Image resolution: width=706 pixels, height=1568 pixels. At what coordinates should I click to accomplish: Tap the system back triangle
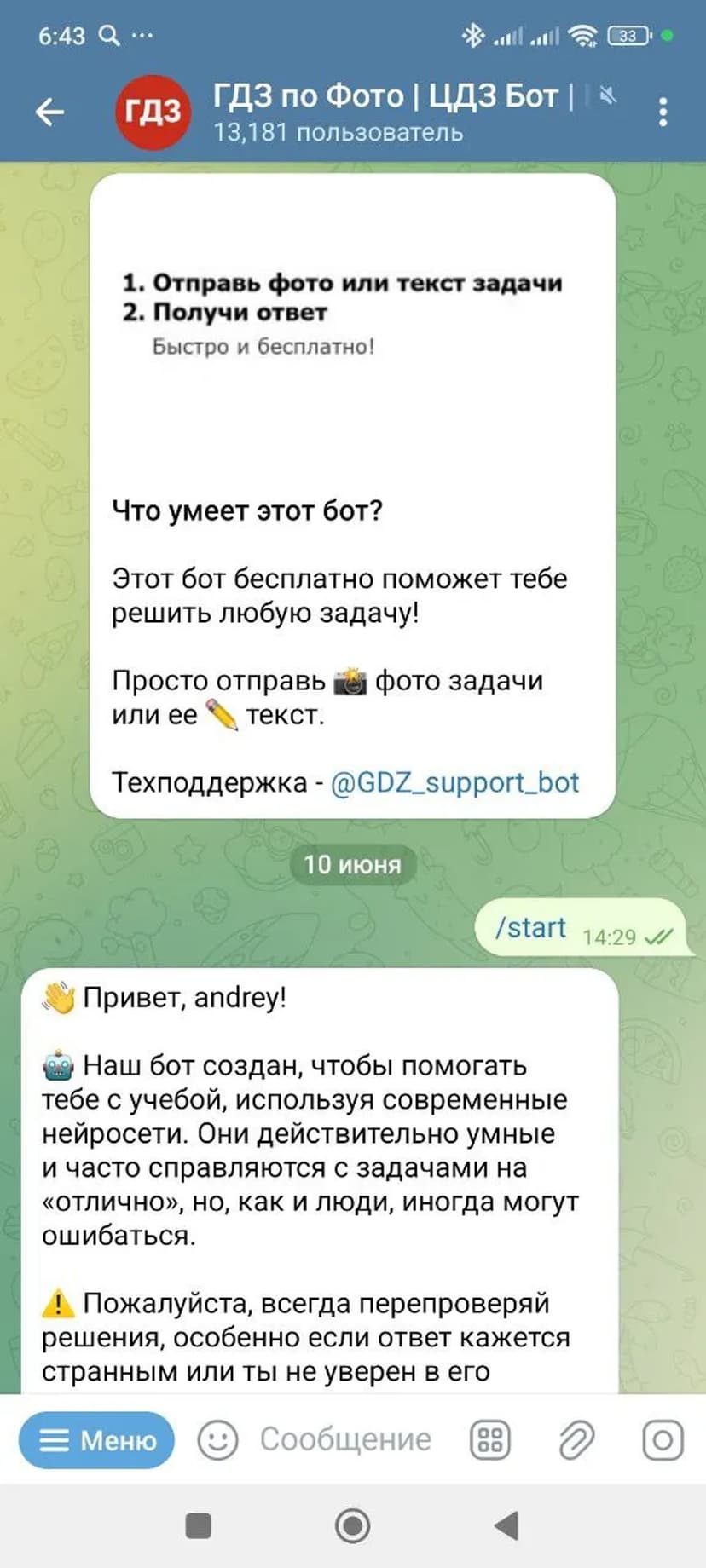[x=507, y=1525]
